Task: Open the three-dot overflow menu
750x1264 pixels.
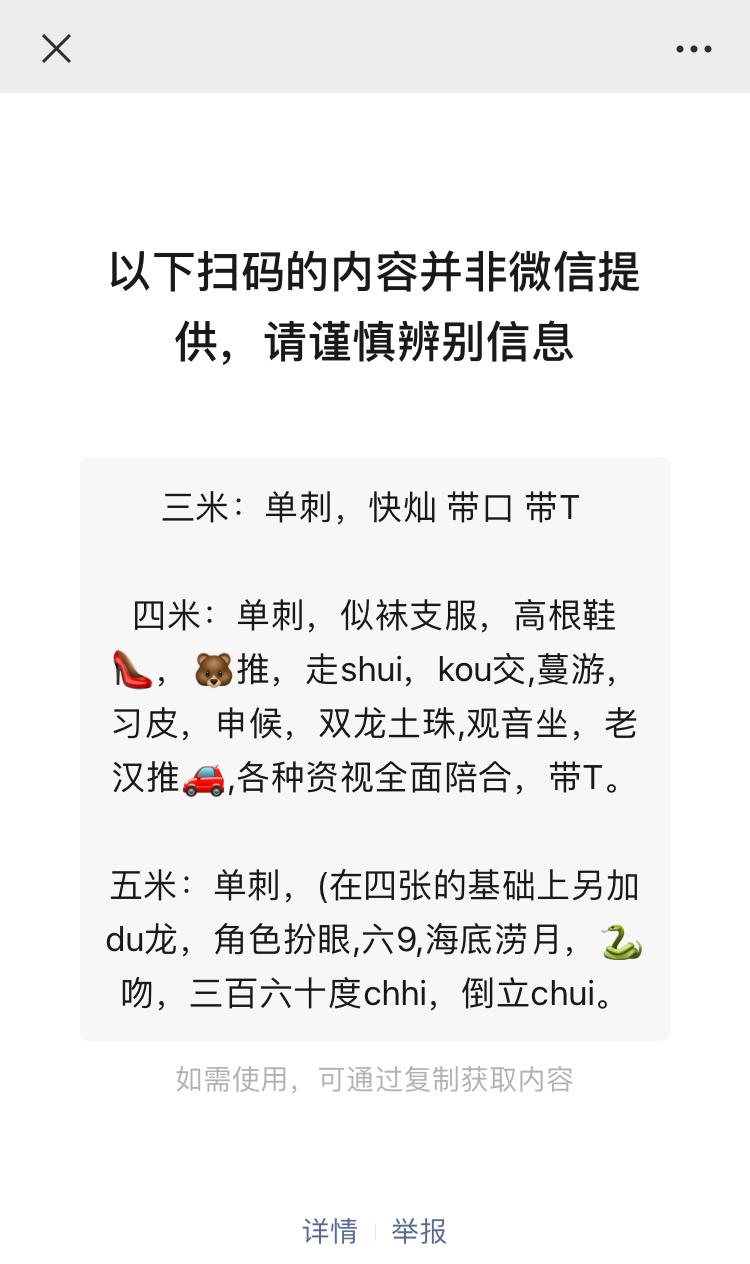Action: 693,48
